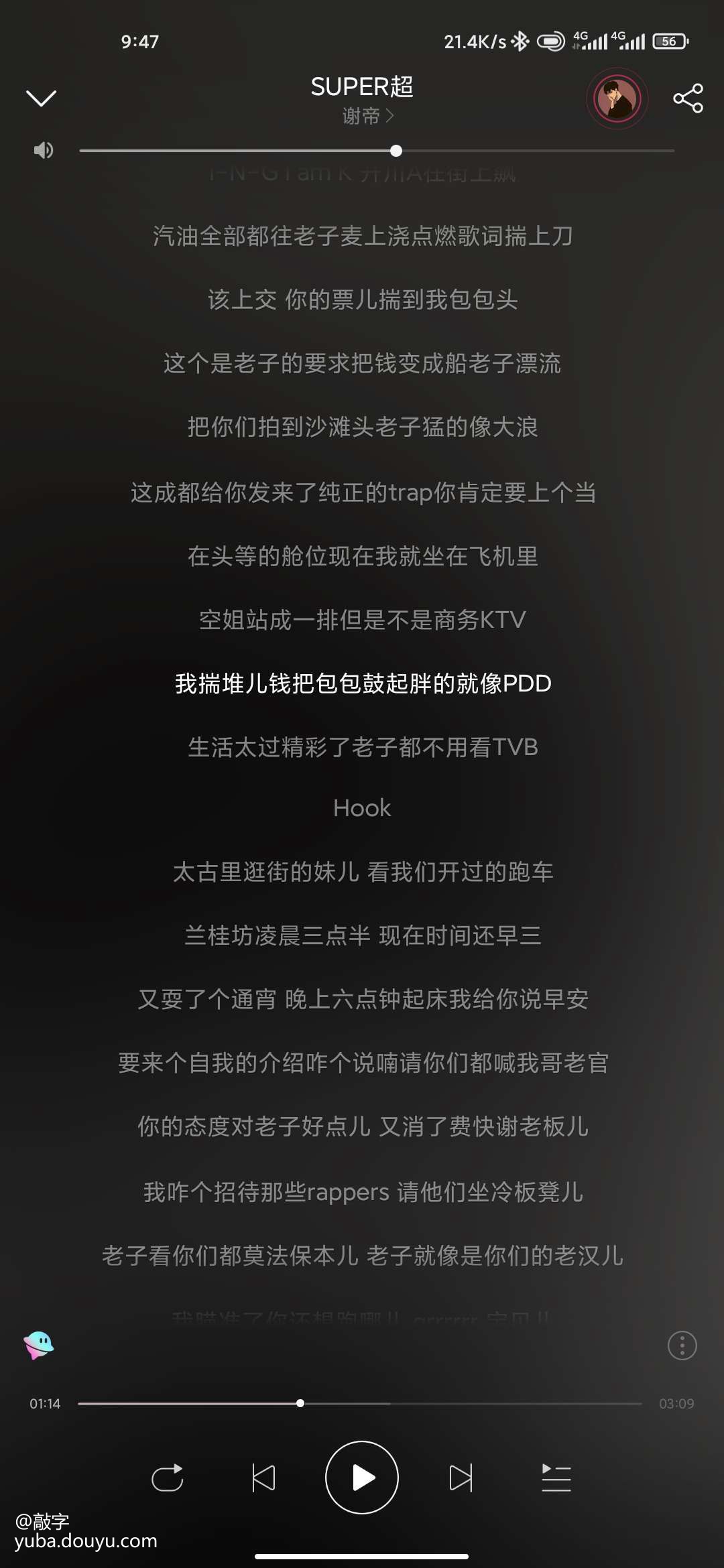The image size is (724, 1568).
Task: Play the song
Action: (362, 1478)
